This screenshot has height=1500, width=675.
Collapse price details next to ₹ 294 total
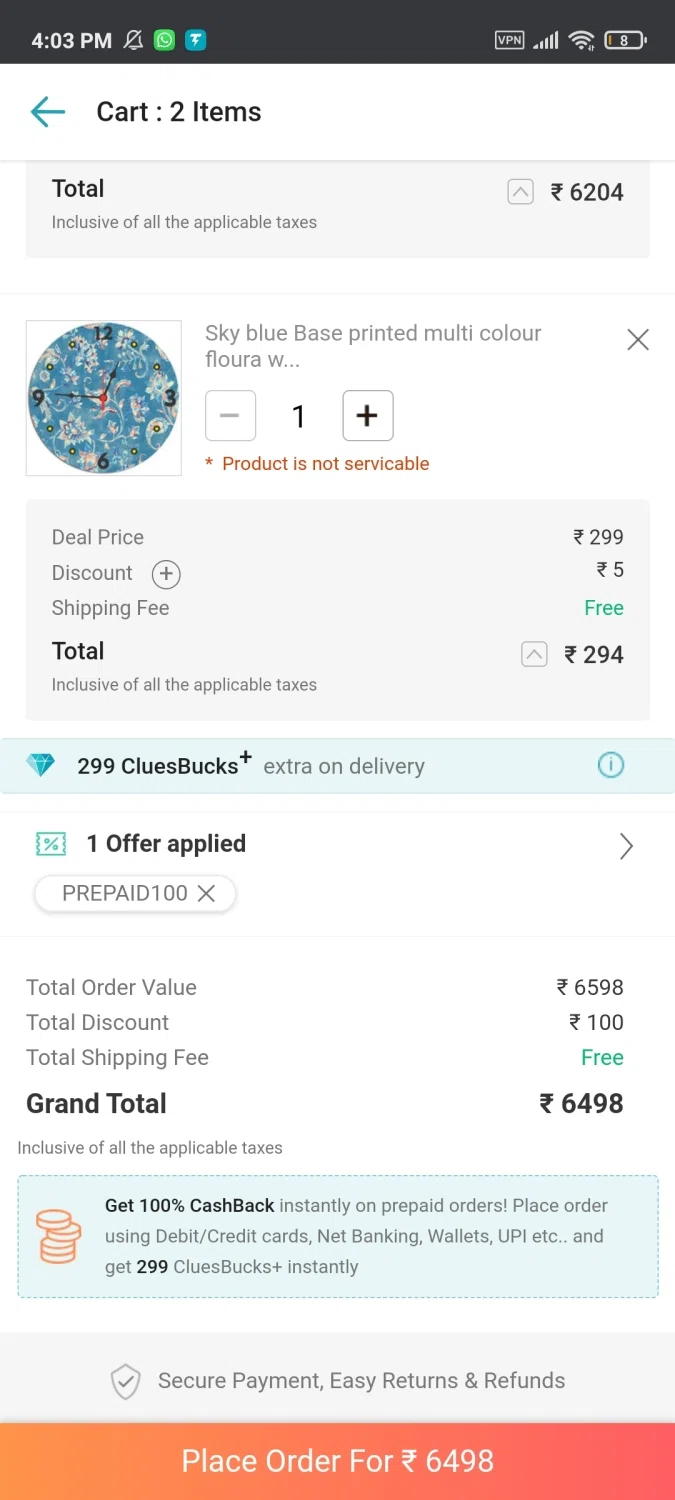point(534,655)
